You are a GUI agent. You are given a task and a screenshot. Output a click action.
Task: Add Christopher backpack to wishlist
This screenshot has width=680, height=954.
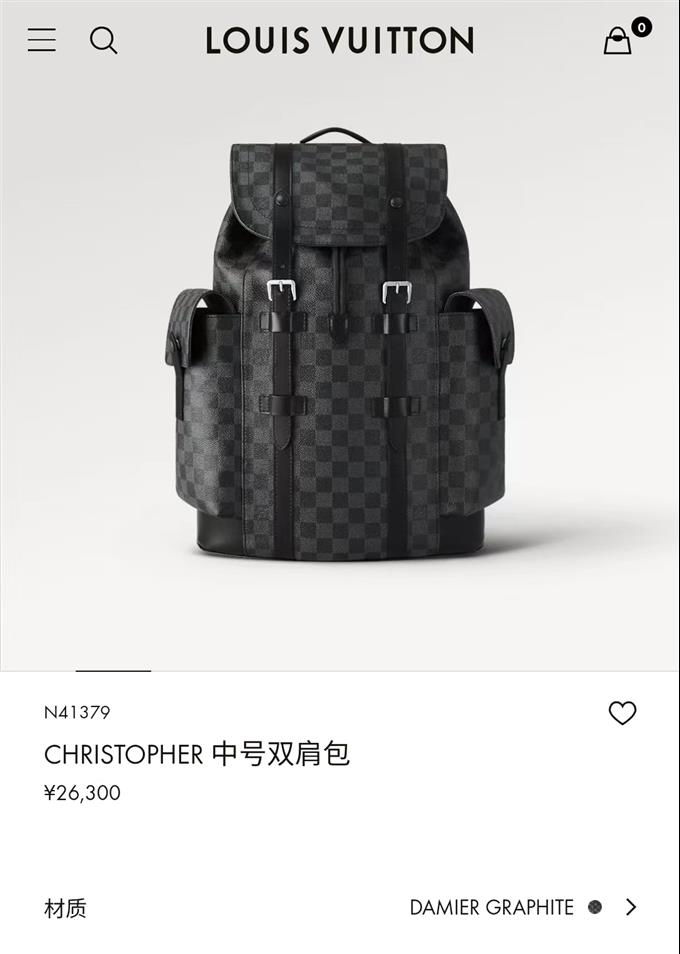[x=622, y=713]
